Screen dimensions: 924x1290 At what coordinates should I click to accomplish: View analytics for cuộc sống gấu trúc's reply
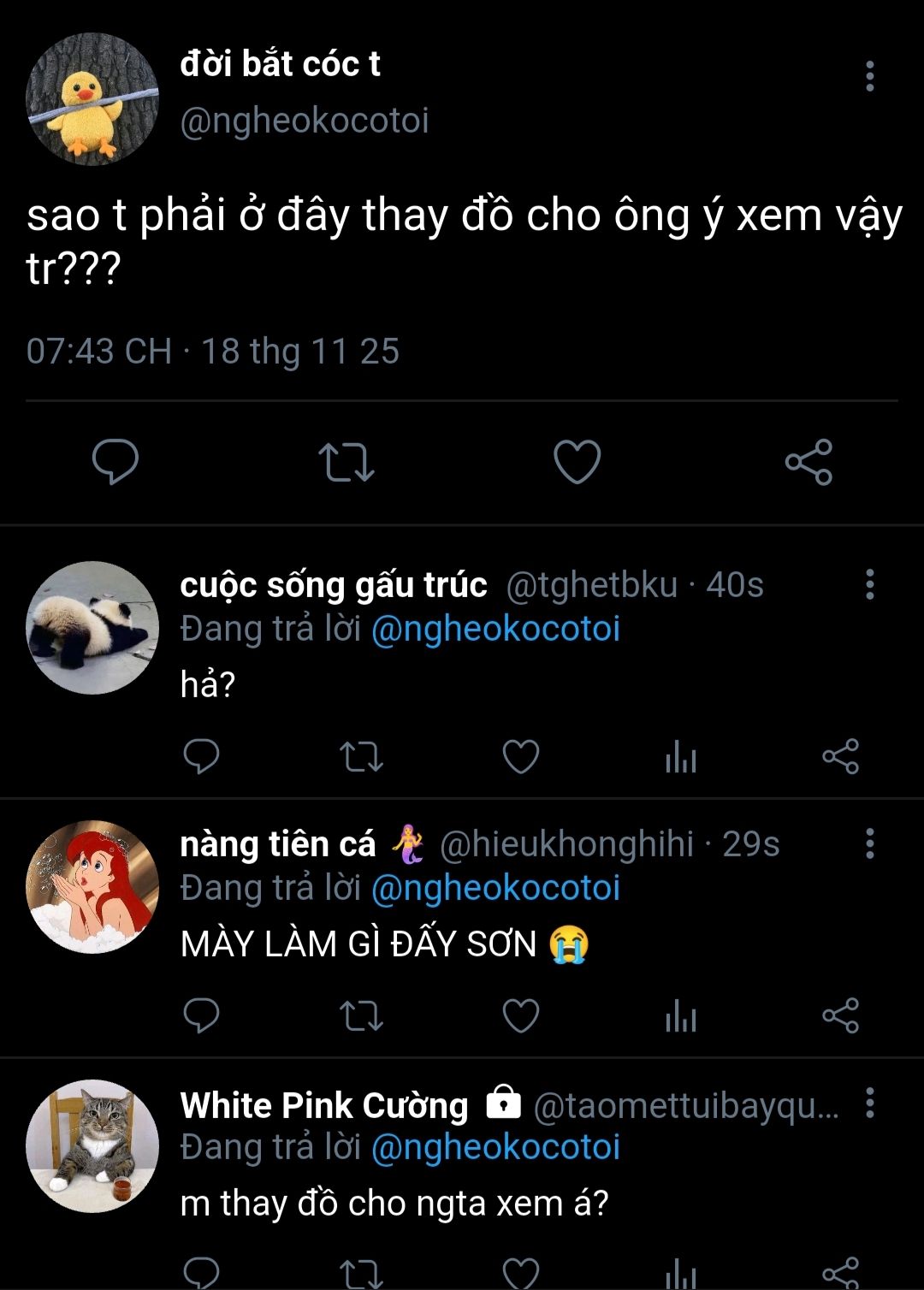[x=680, y=757]
